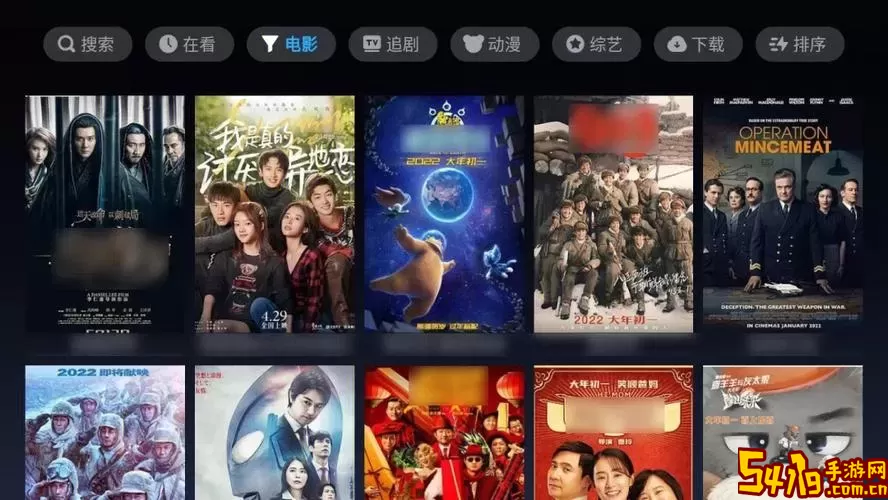Screen dimensions: 888x500
Task: Open the 下载 downloads tab
Action: point(698,44)
